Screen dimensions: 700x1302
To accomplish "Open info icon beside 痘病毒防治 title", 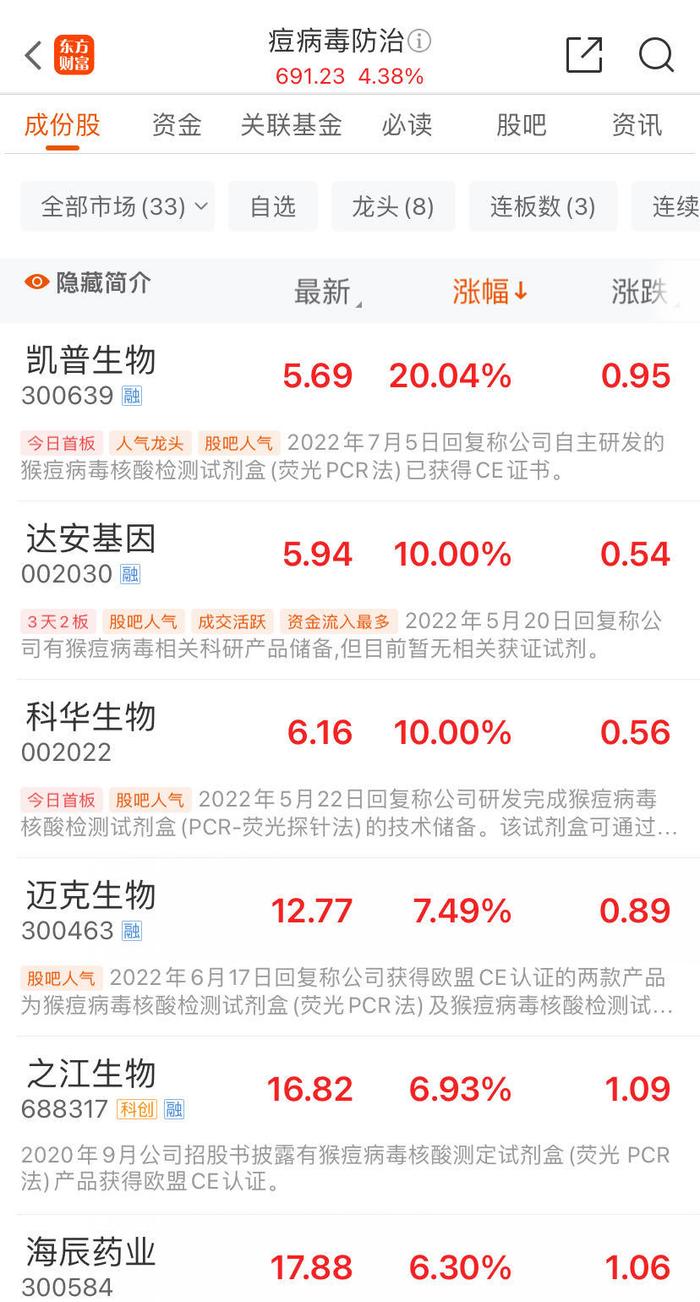I will click(420, 41).
